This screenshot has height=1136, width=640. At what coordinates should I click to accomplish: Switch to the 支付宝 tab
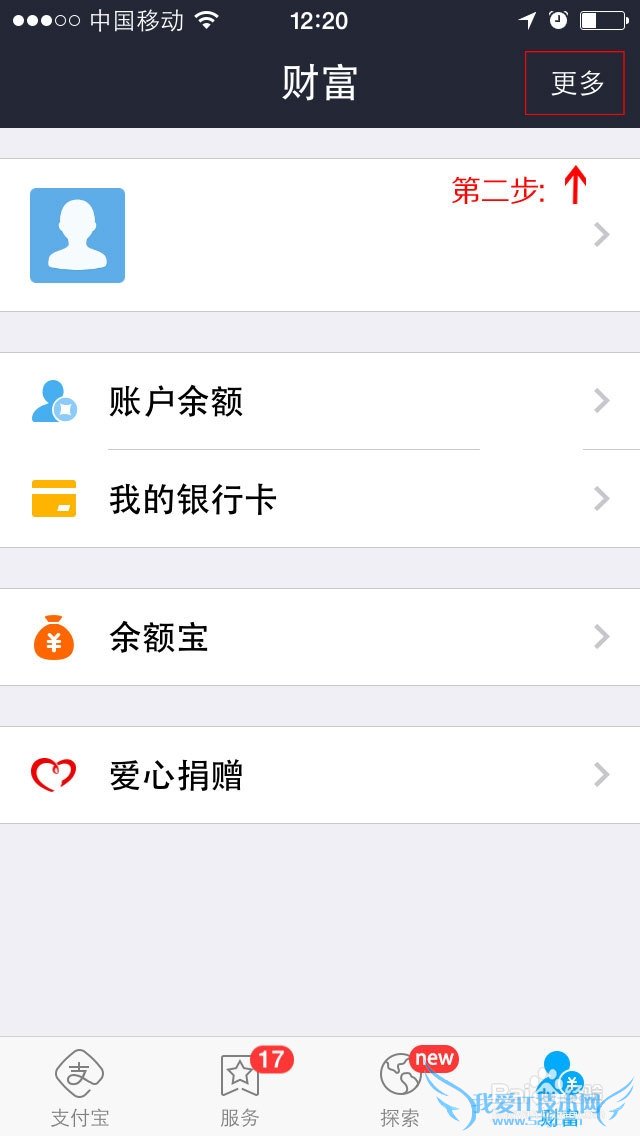tap(80, 1088)
